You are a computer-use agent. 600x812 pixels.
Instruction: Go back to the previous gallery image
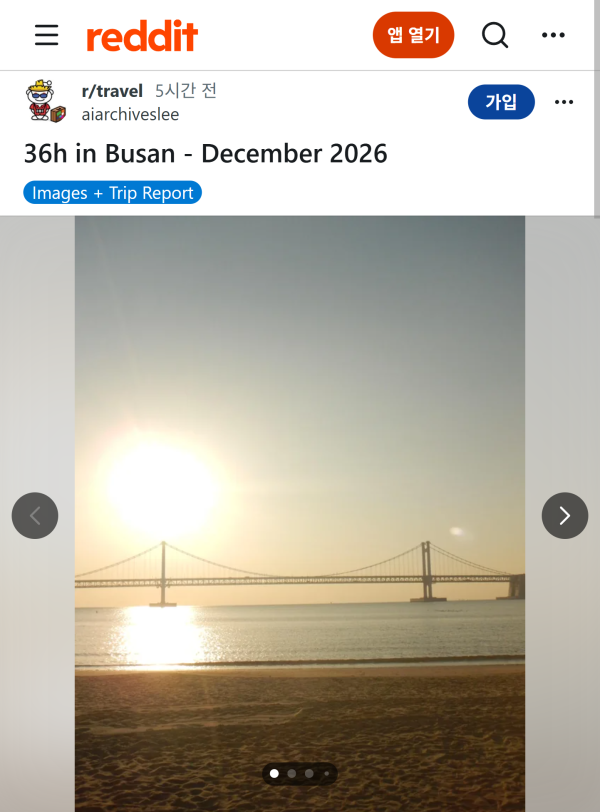click(35, 516)
